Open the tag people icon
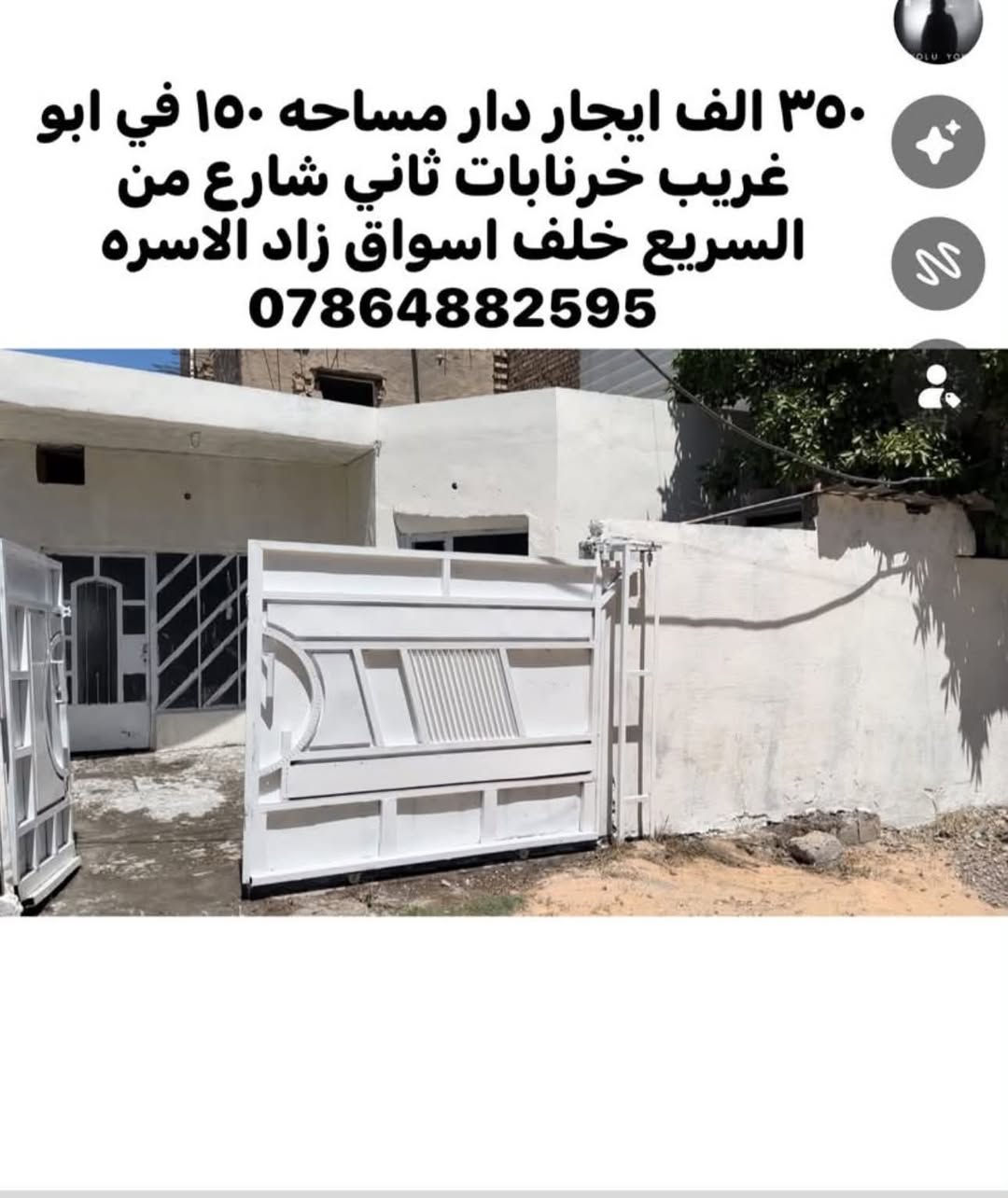Viewport: 1008px width, 1198px height. [940, 383]
